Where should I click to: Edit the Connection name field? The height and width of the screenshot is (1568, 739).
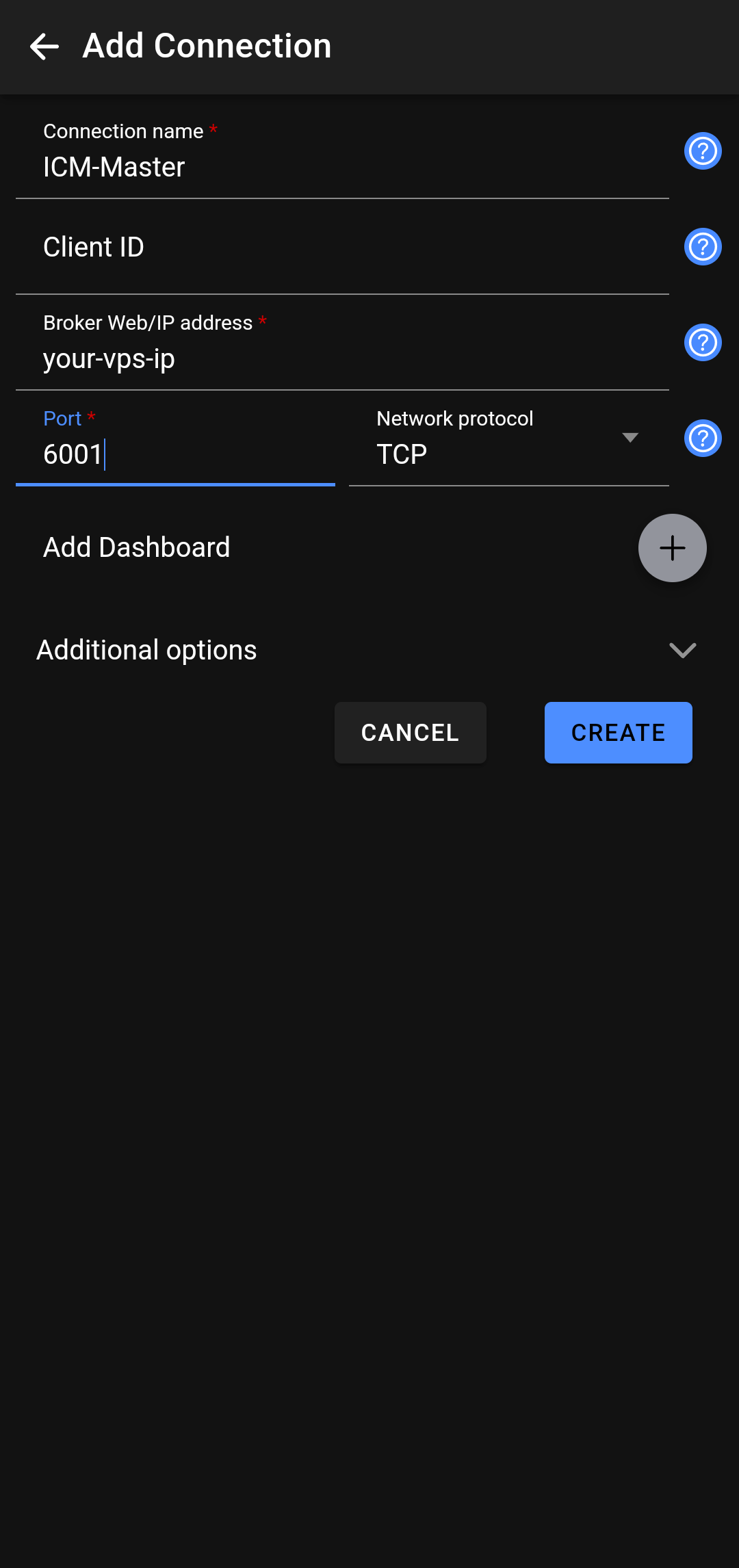tap(342, 167)
